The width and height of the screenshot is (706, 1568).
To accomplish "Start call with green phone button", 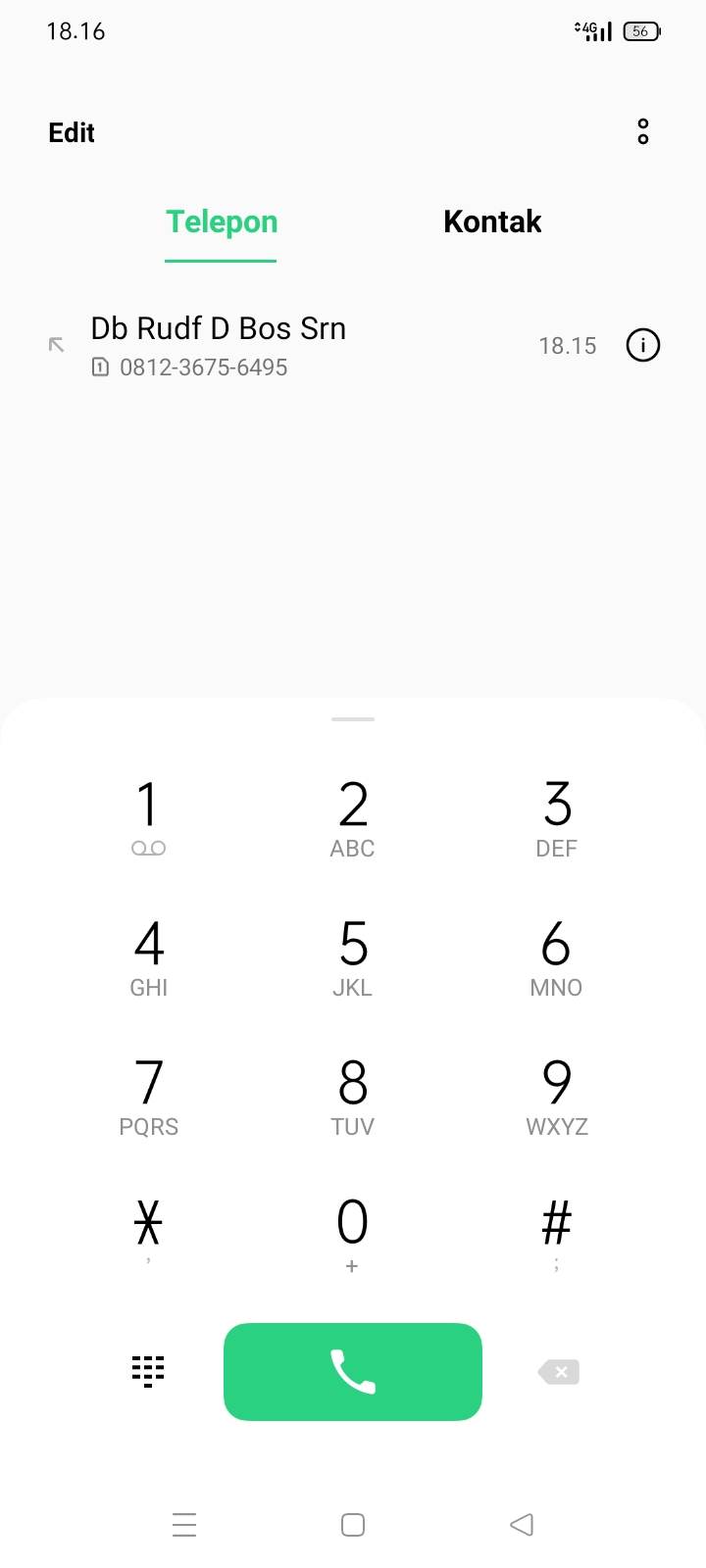I will 353,1372.
